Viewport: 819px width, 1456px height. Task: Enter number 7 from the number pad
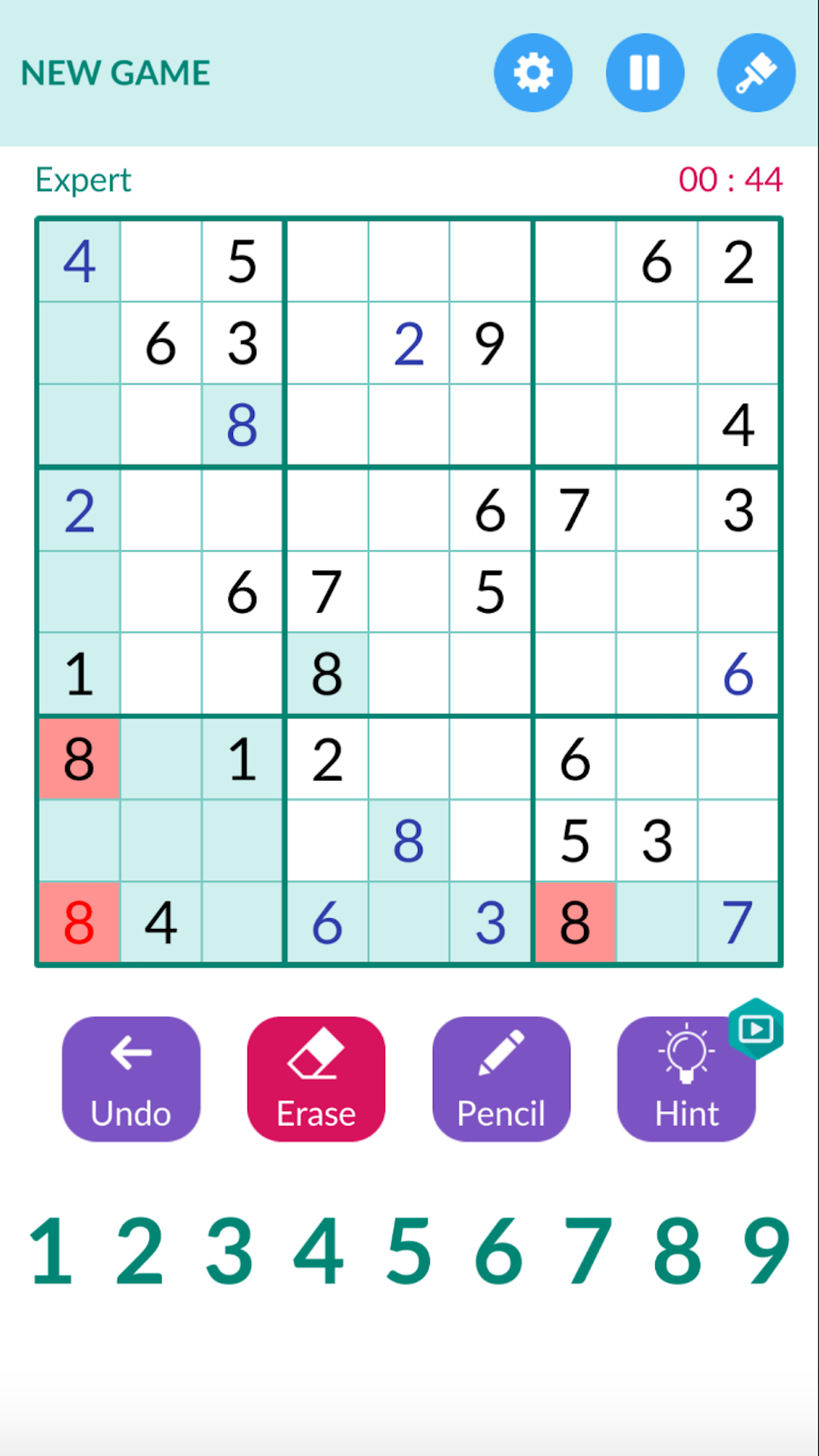click(x=588, y=1251)
